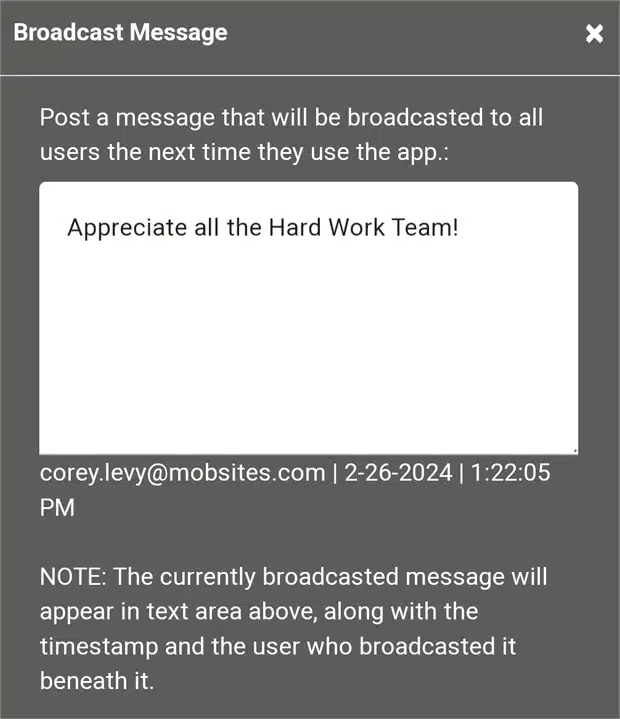Close the Broadcast Message dialog
The width and height of the screenshot is (620, 719).
594,34
